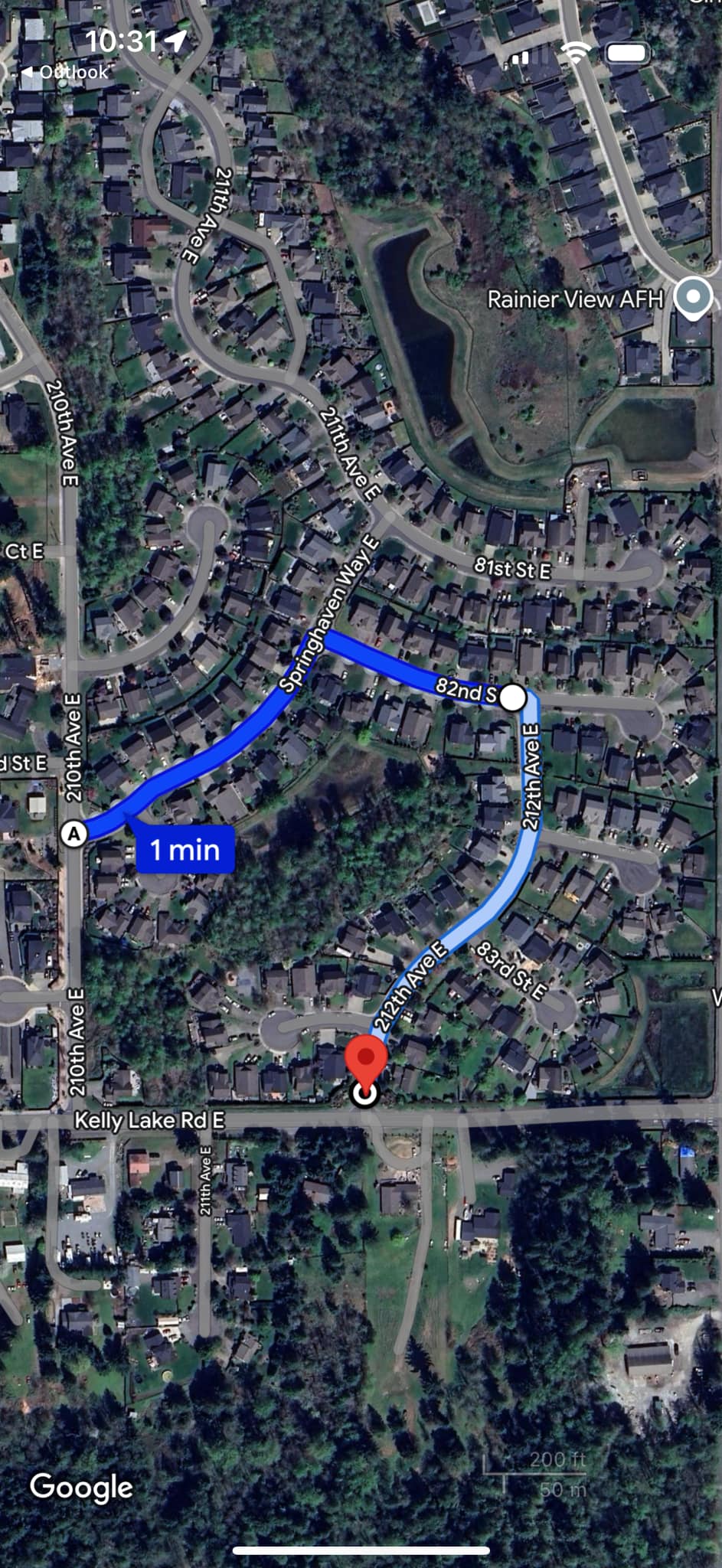Viewport: 722px width, 1568px height.
Task: Open the Rainier View AFH place marker
Action: 693,298
